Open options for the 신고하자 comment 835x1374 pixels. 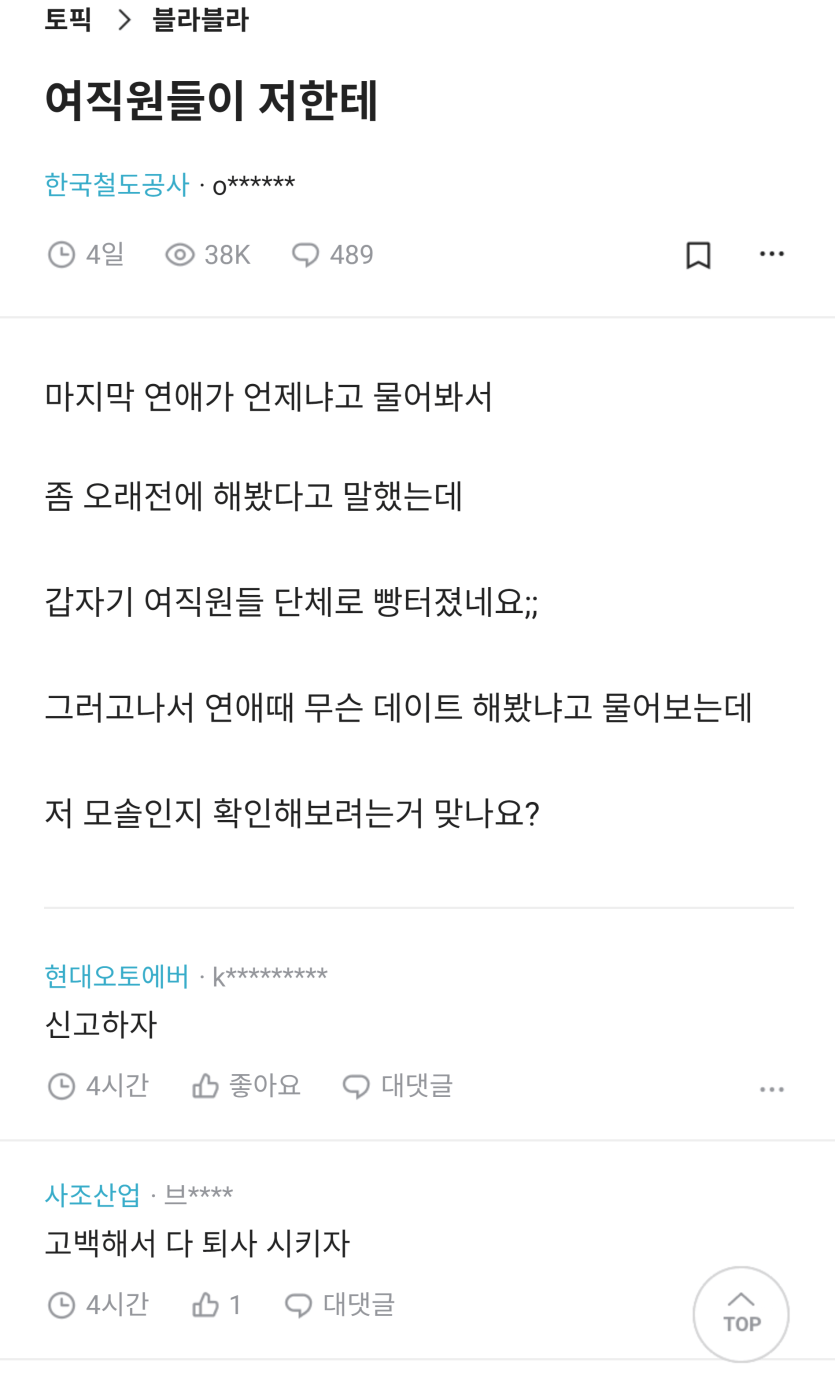pyautogui.click(x=771, y=1088)
